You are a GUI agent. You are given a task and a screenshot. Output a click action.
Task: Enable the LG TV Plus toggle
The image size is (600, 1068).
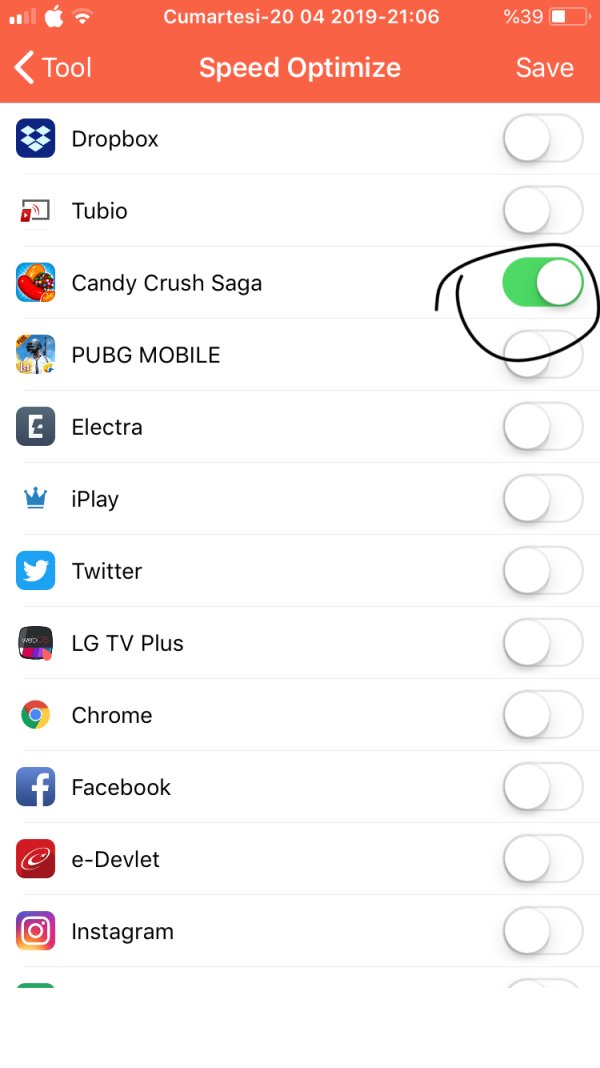coord(542,643)
